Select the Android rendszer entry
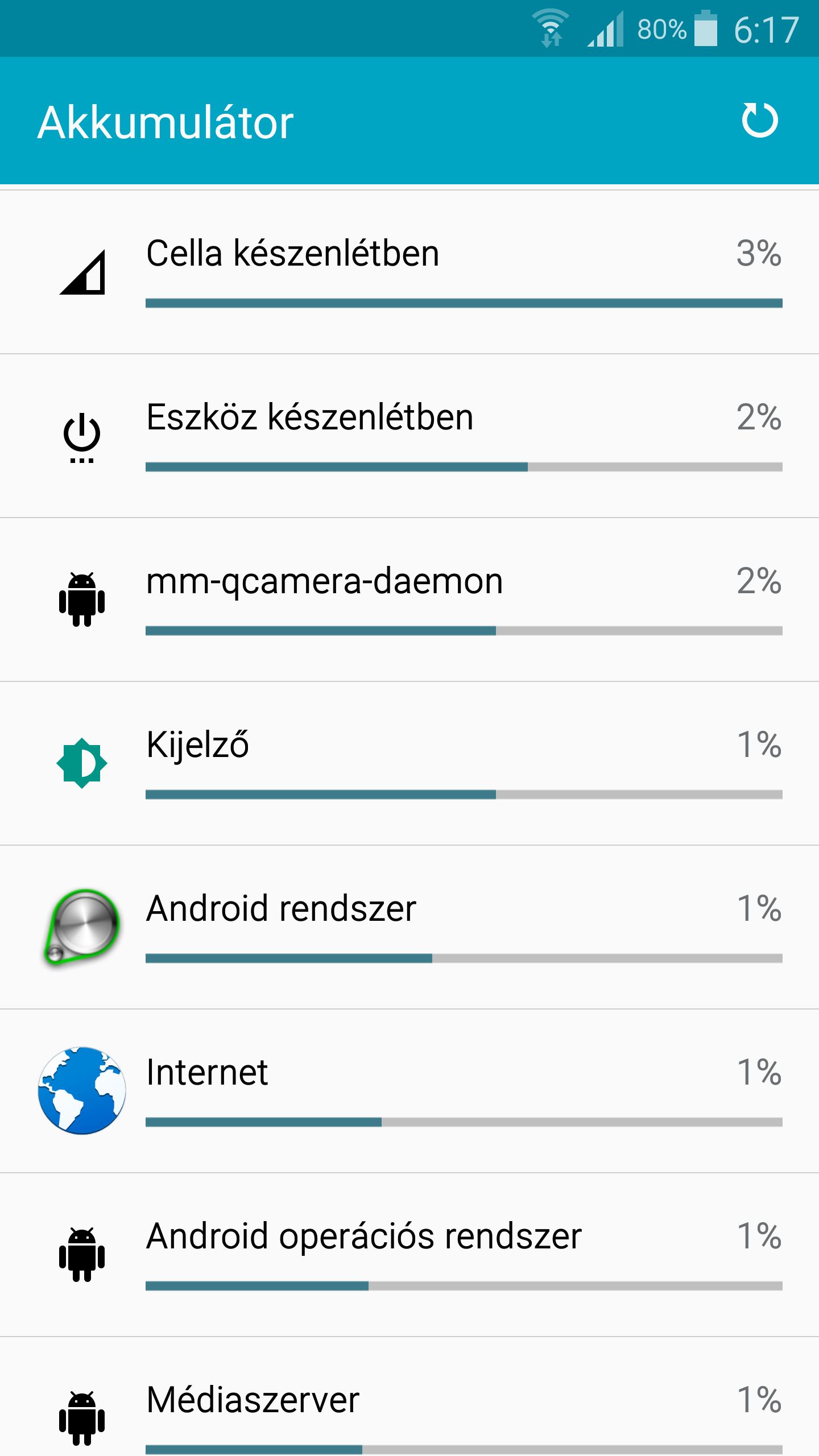The width and height of the screenshot is (819, 1456). [x=409, y=927]
